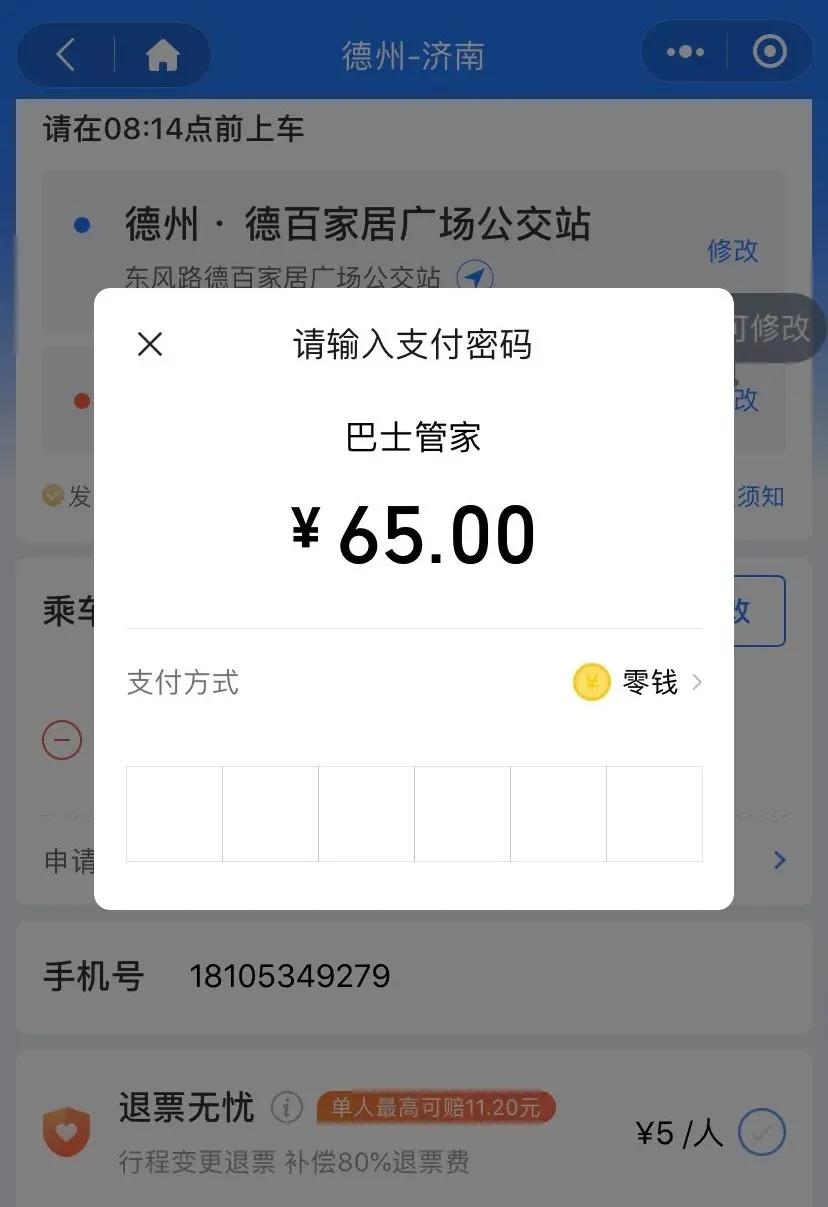Tap the first payment password input box
The image size is (828, 1207).
[x=173, y=812]
